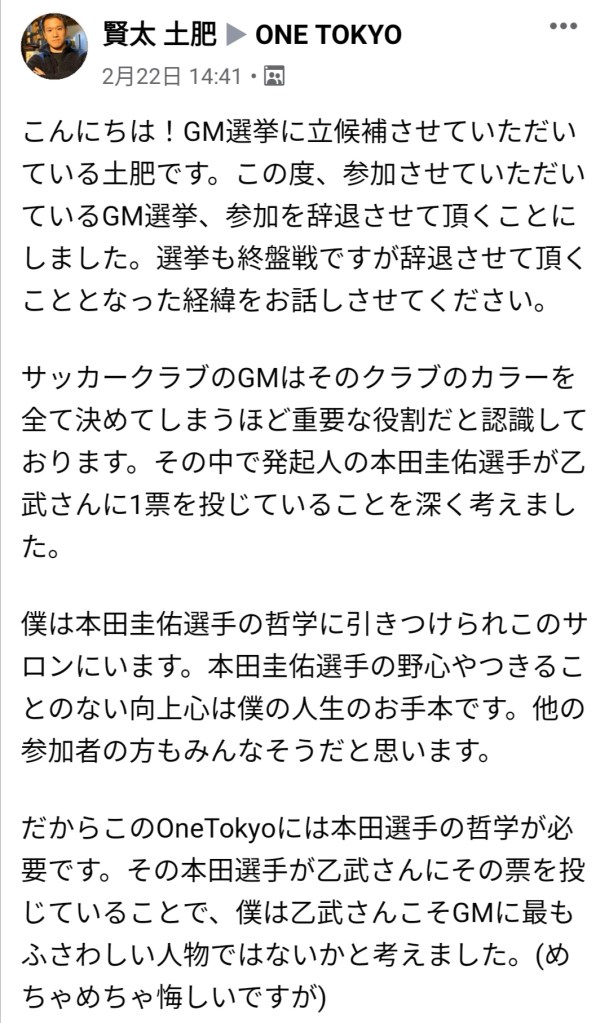Open the author name 賢太 土肥
This screenshot has height=1023, width=609.
tap(161, 35)
